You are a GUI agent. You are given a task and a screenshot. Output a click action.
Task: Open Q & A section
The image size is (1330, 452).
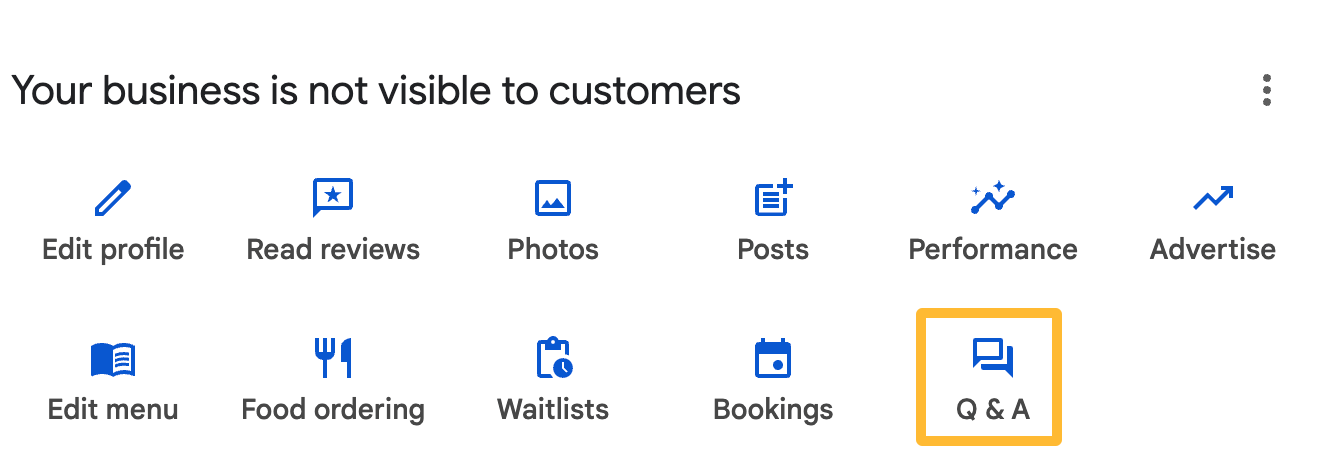(992, 380)
